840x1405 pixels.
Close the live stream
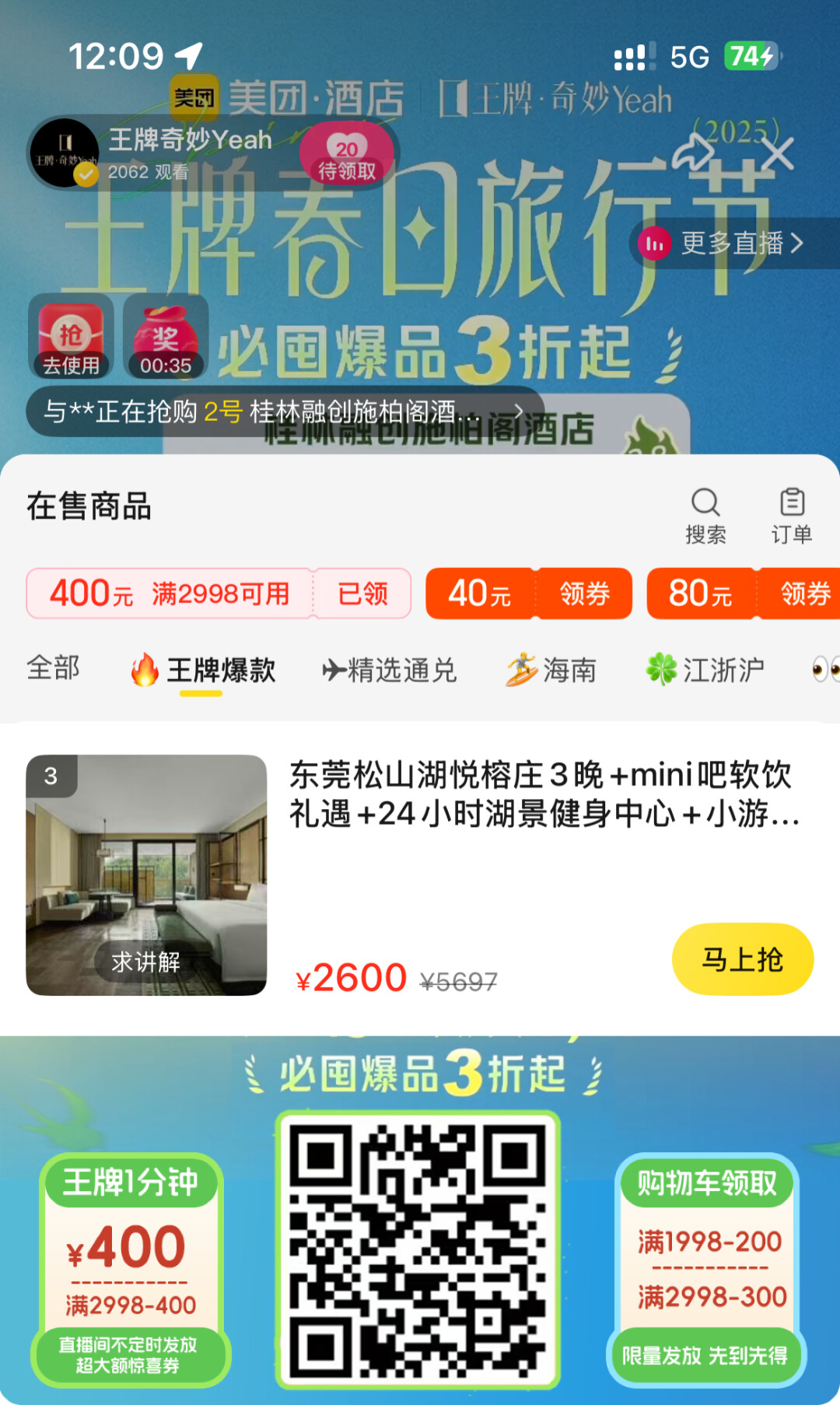tap(778, 152)
